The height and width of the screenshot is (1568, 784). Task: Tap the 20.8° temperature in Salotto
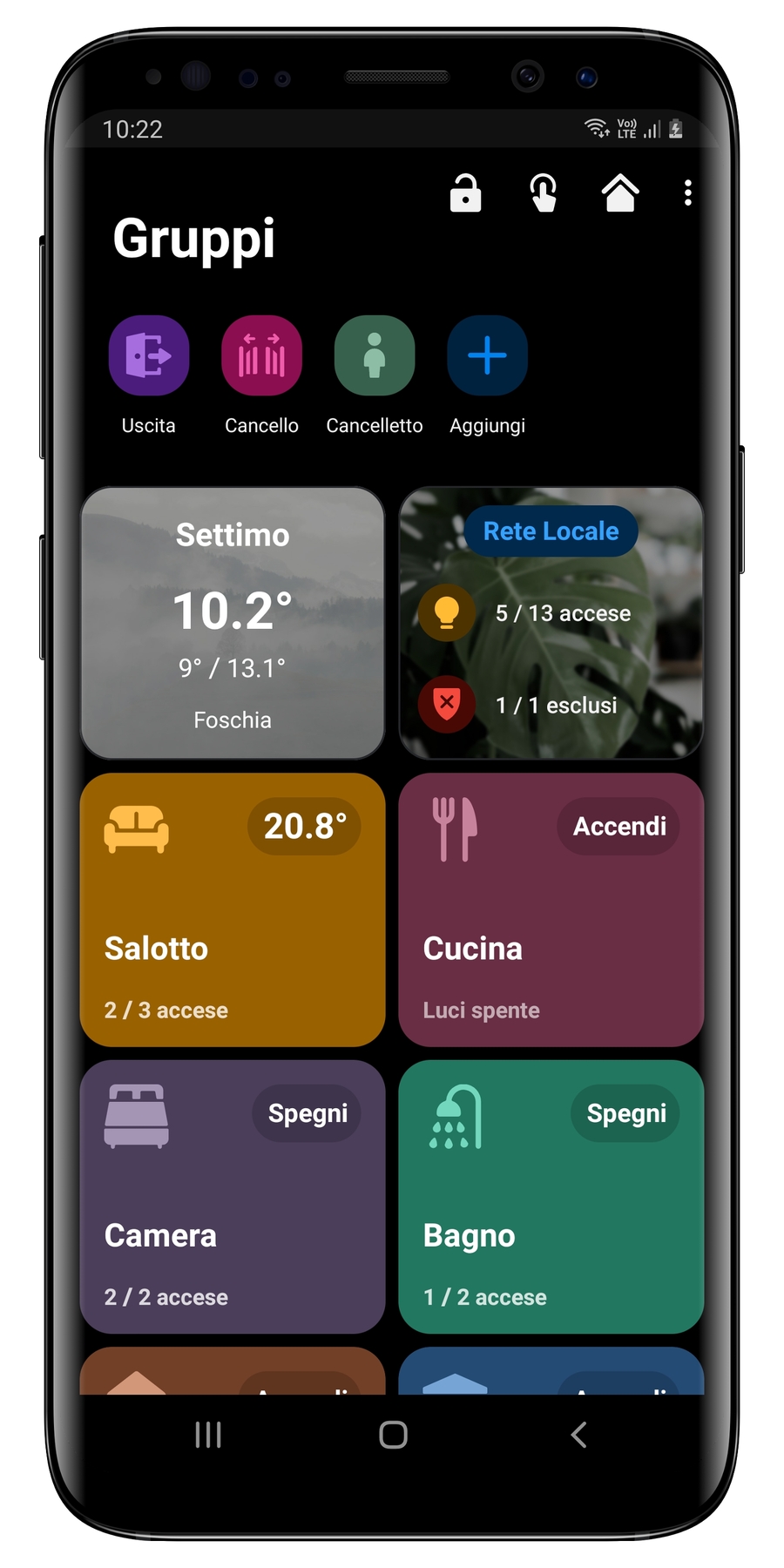305,826
